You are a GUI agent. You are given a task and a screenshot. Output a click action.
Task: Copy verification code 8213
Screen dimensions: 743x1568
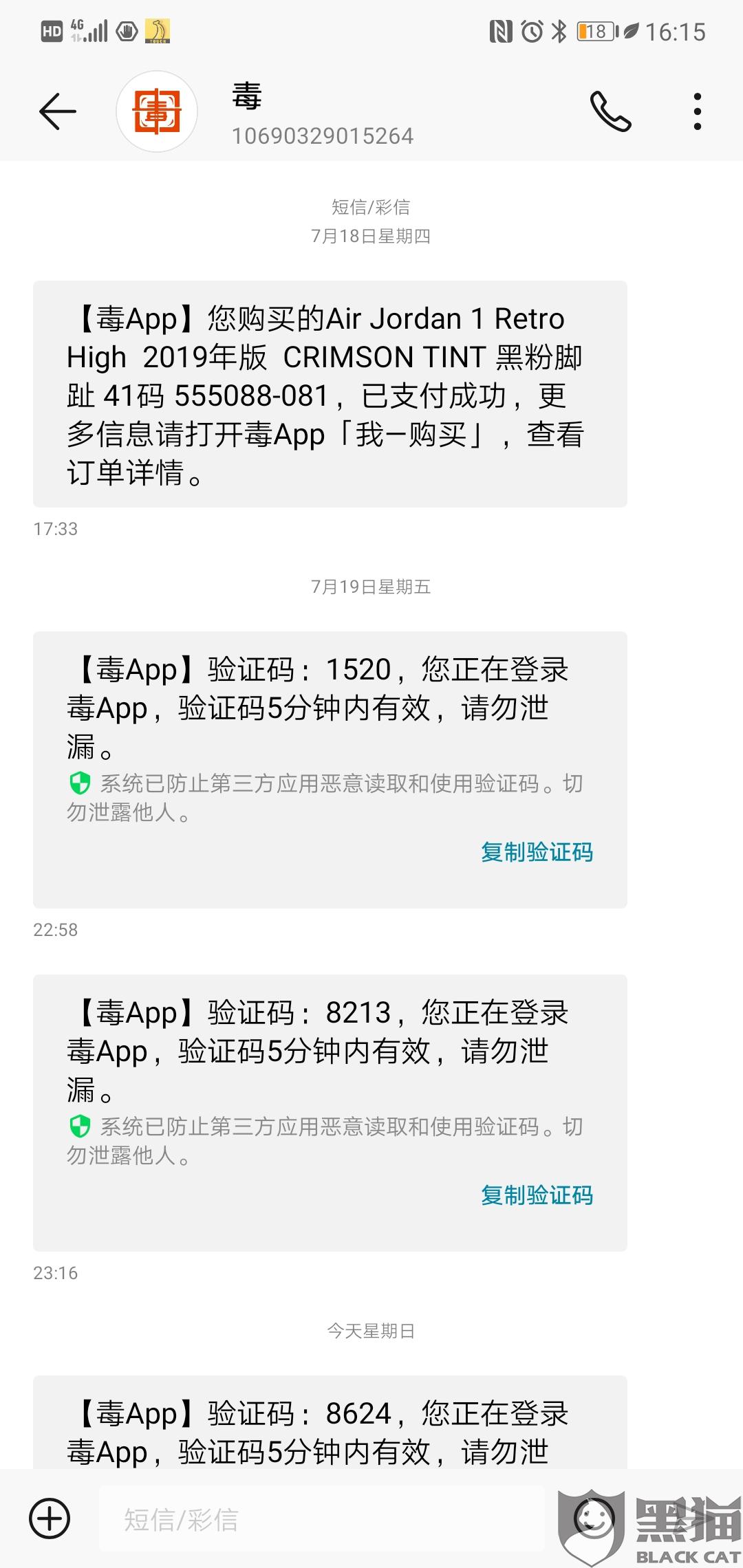(537, 1195)
